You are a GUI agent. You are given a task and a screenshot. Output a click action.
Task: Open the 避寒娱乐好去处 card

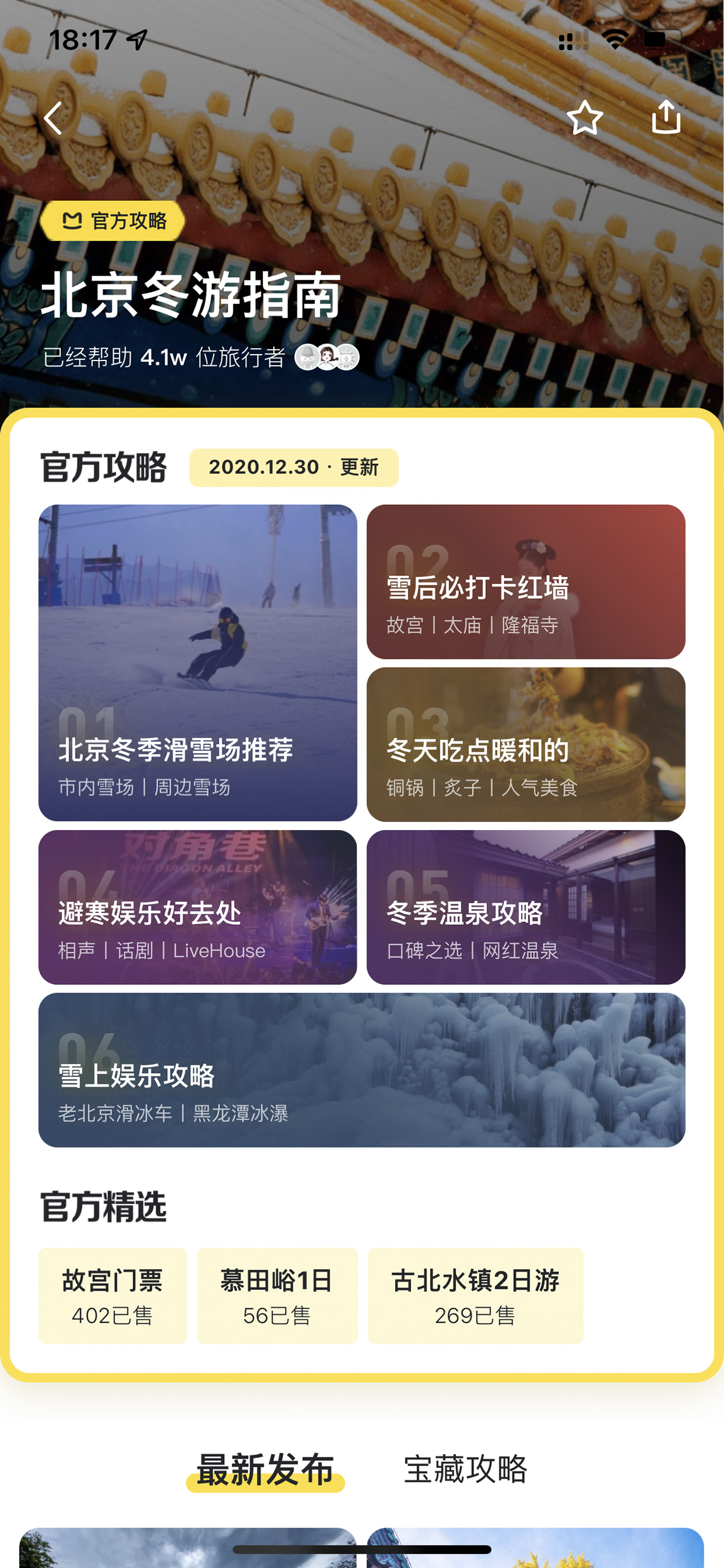(198, 907)
